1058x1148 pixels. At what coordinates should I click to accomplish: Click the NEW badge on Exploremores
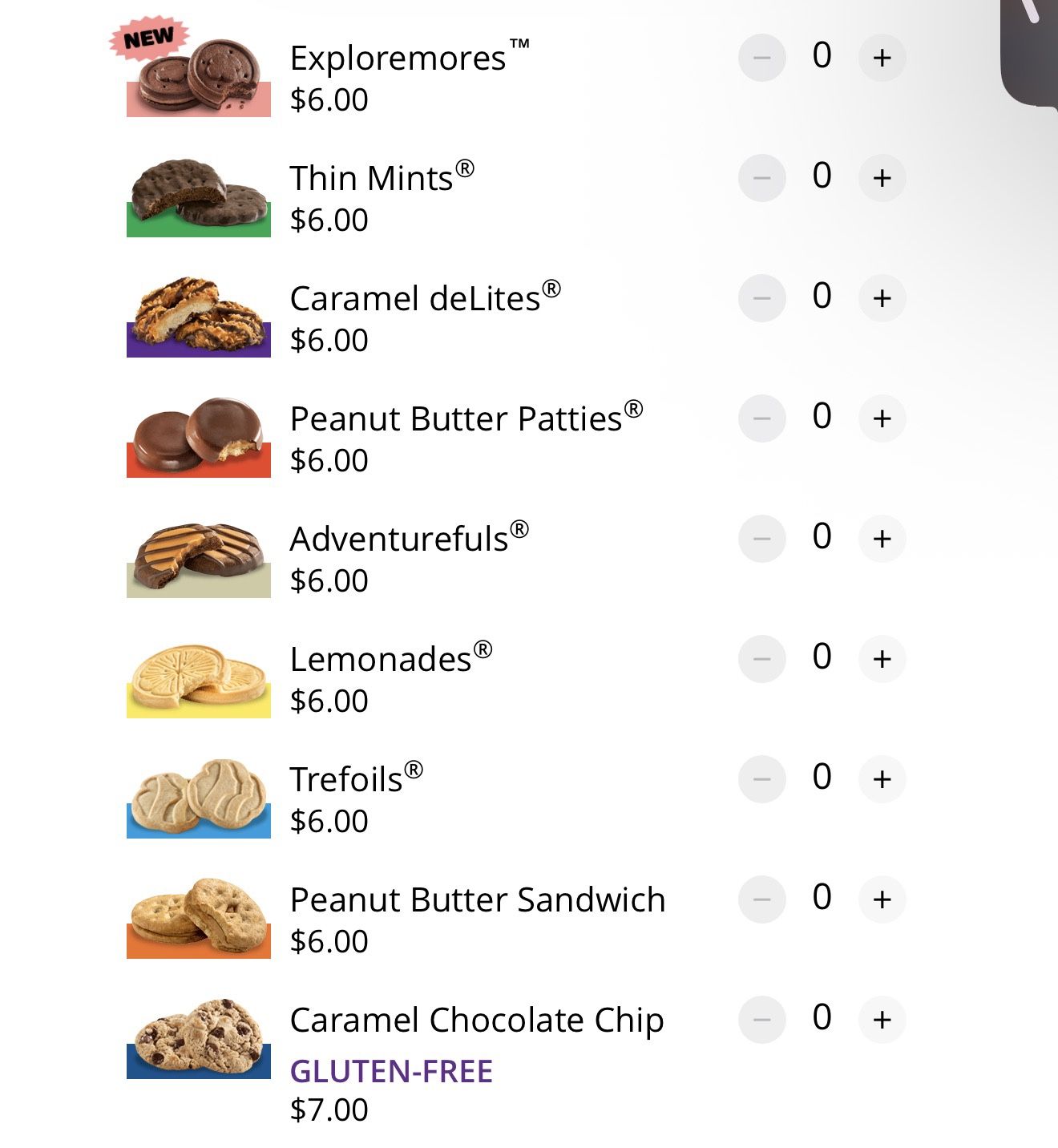[x=149, y=34]
